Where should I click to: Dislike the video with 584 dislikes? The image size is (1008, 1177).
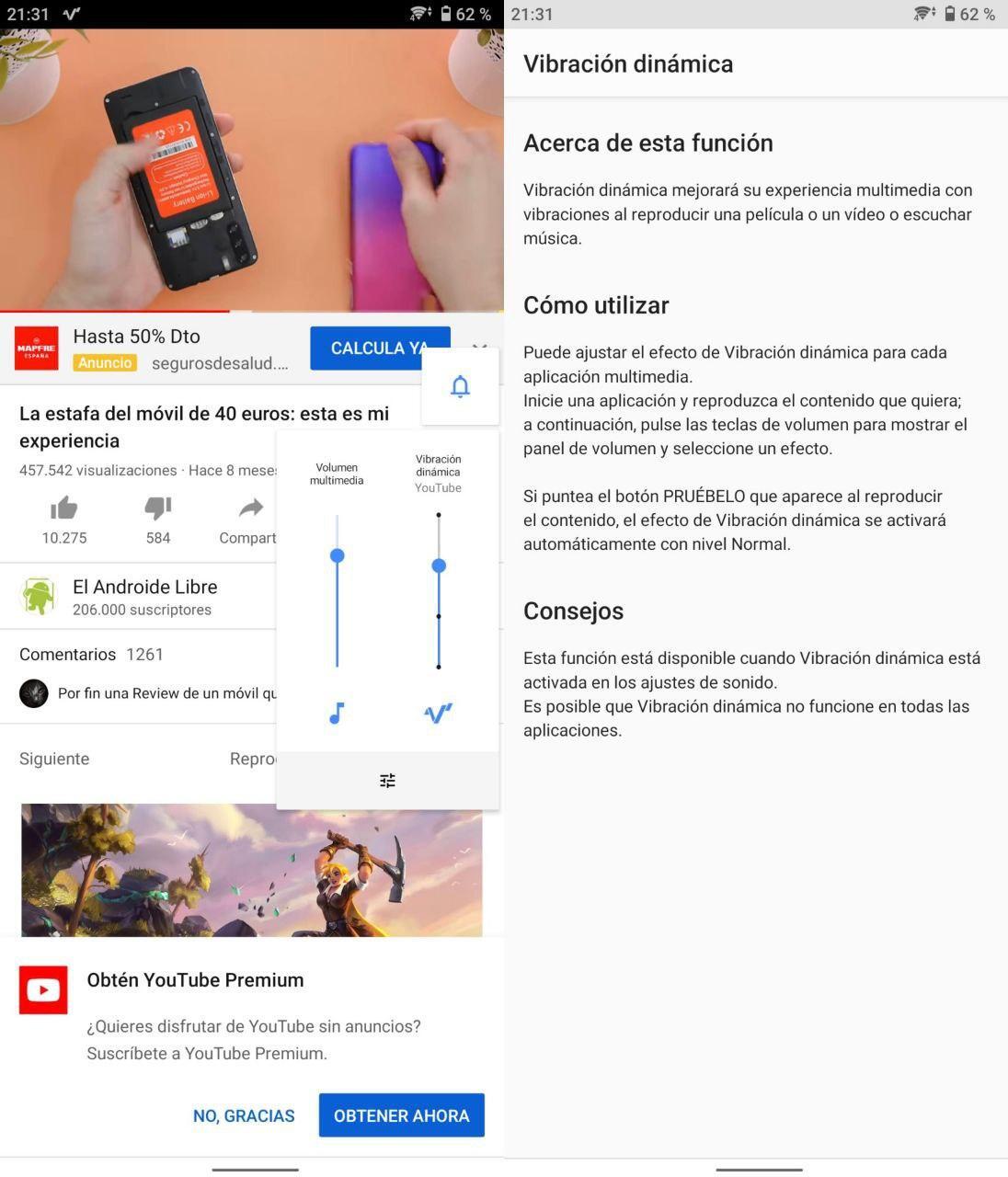tap(158, 508)
